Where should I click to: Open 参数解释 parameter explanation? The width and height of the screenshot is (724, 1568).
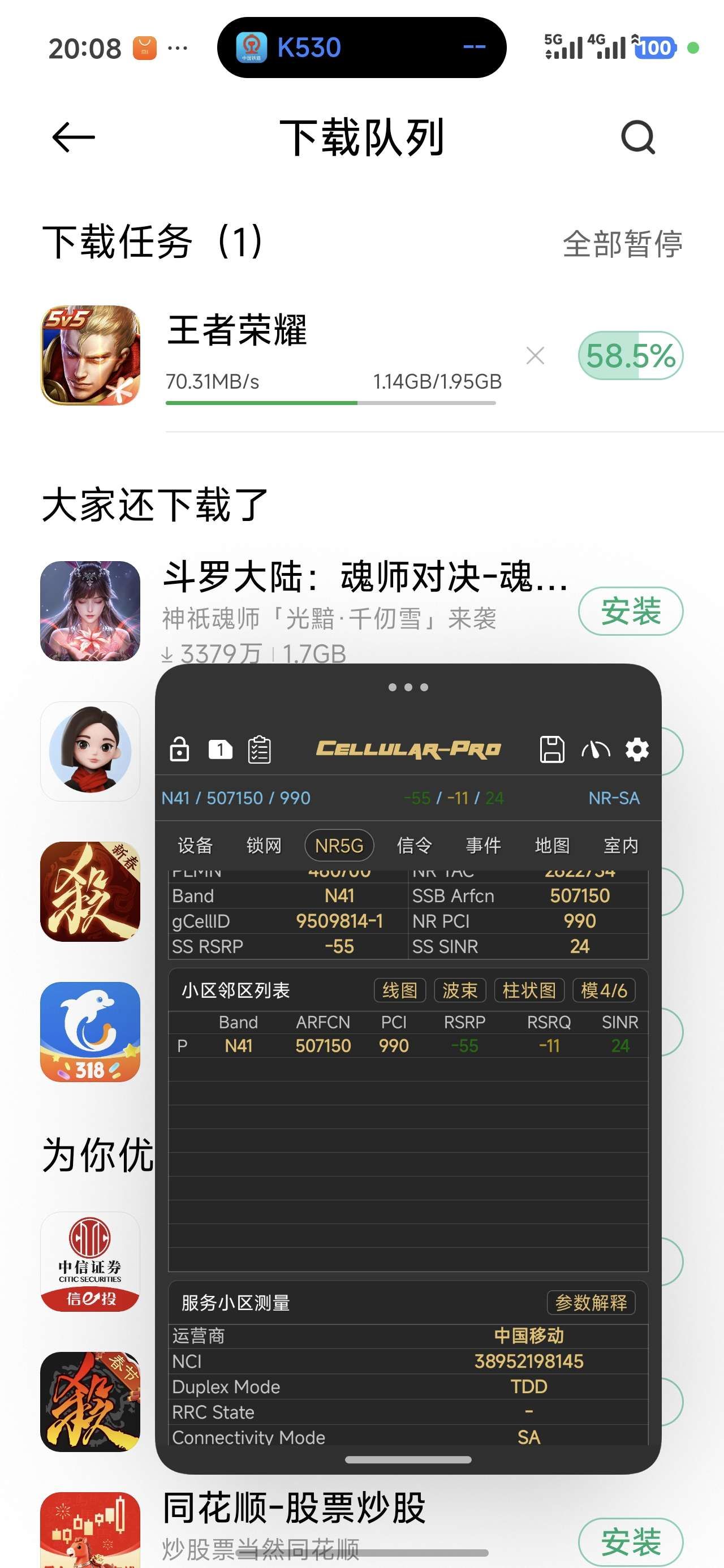(591, 1303)
